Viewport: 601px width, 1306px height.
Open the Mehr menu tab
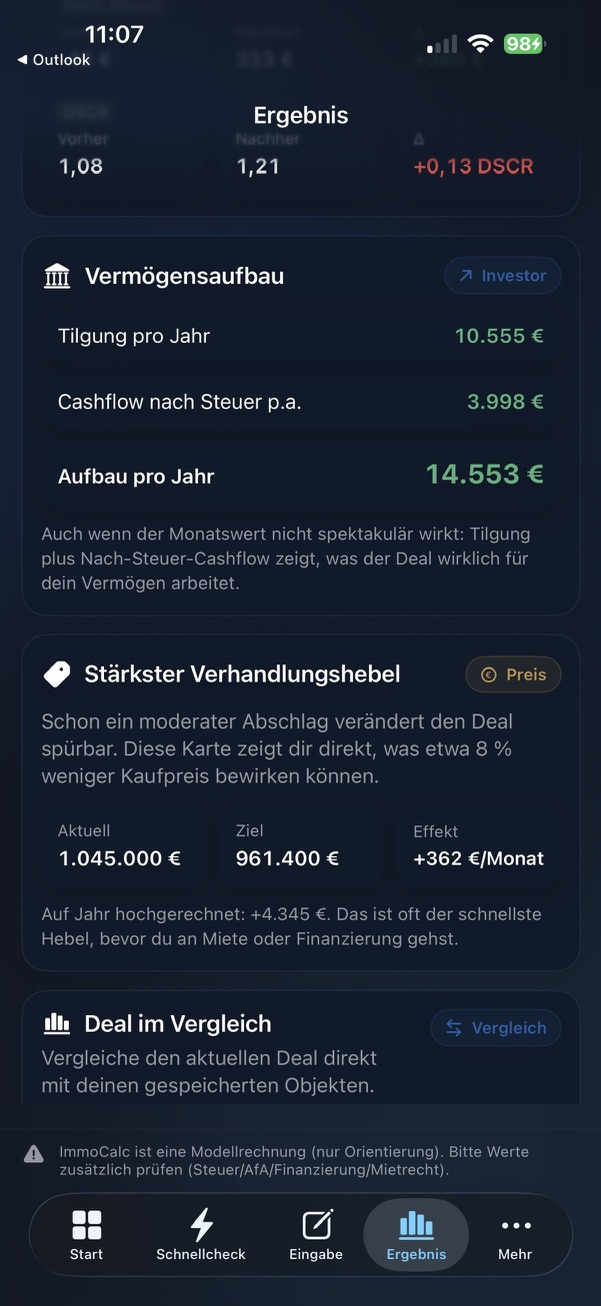[x=515, y=1235]
